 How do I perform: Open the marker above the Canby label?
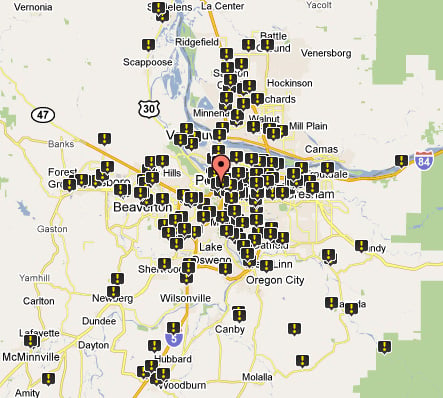tap(239, 314)
